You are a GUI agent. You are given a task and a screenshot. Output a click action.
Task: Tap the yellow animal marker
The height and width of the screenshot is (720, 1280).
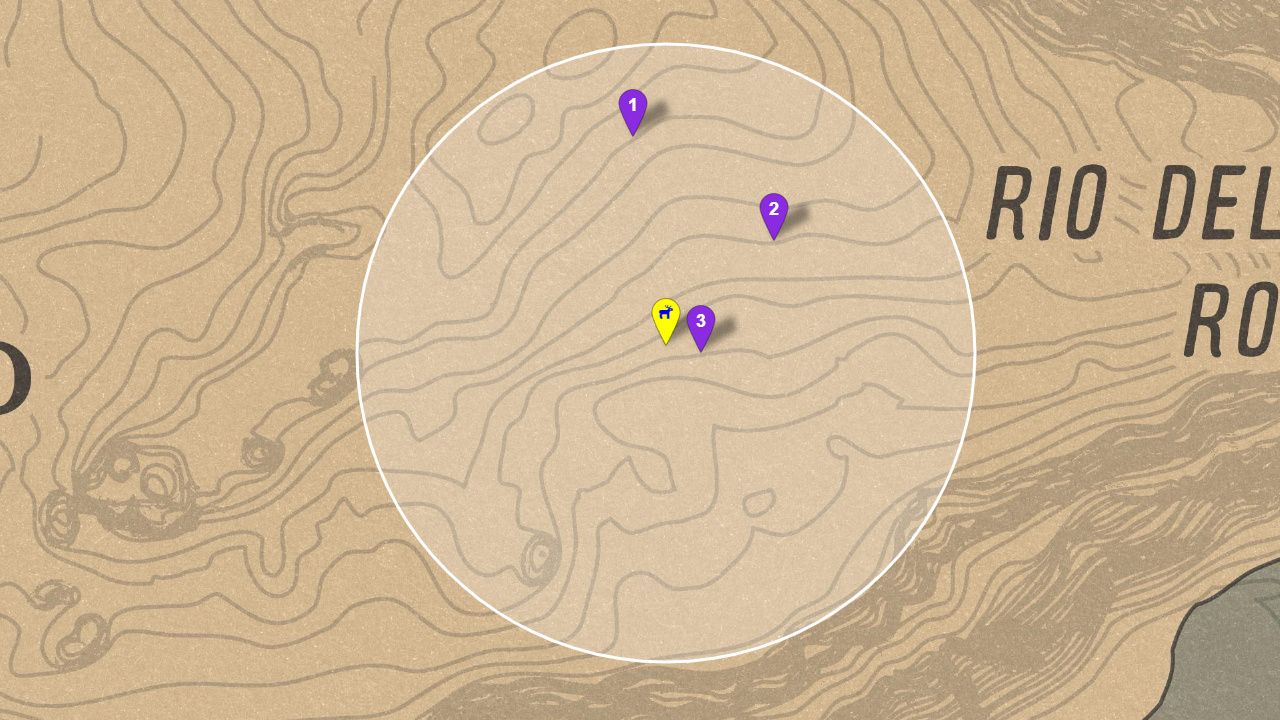coord(666,316)
